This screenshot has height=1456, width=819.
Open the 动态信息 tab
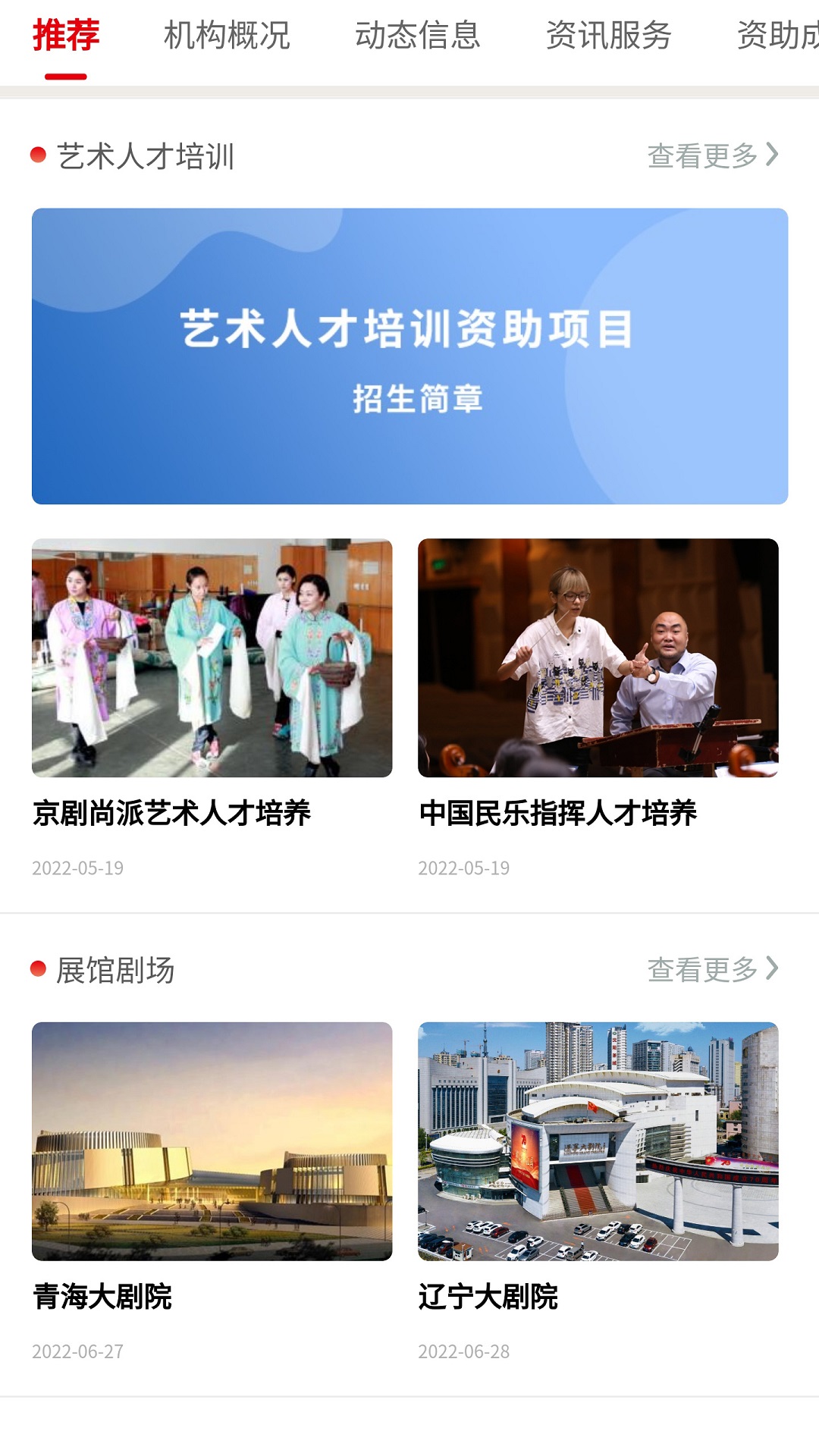tap(418, 36)
